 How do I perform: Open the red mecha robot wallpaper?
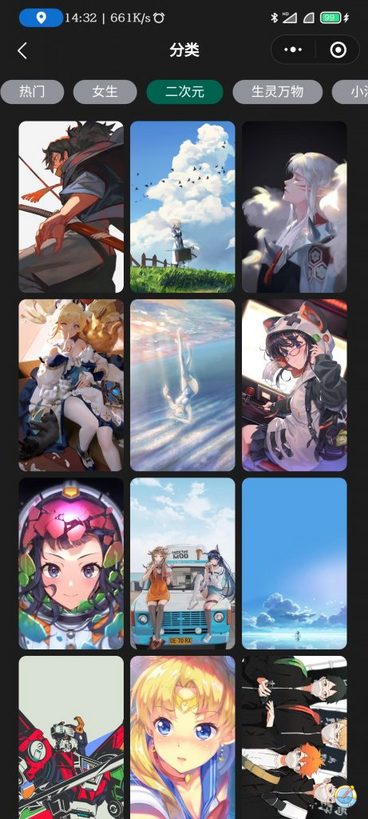(71, 738)
